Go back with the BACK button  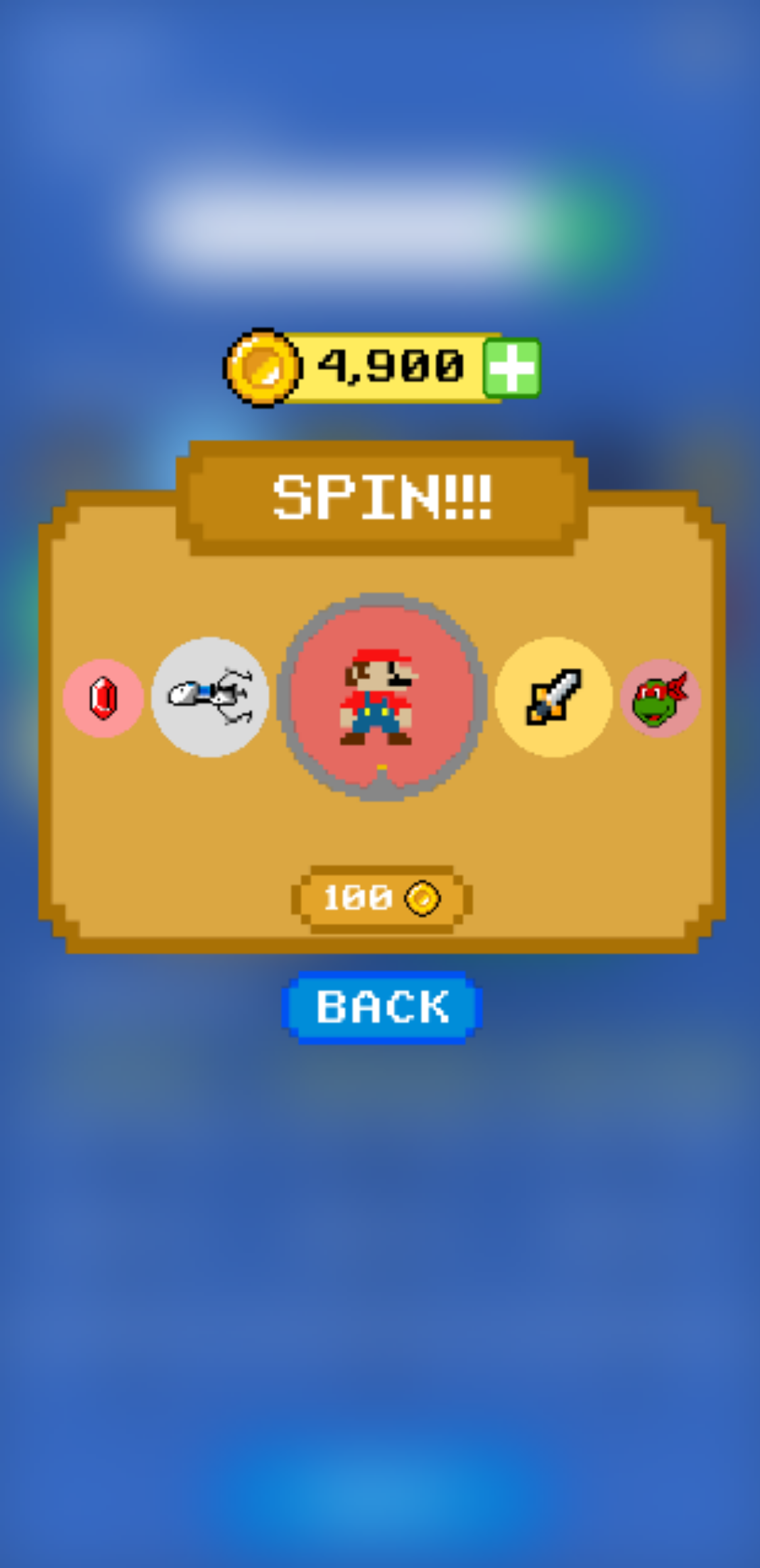[382, 1007]
